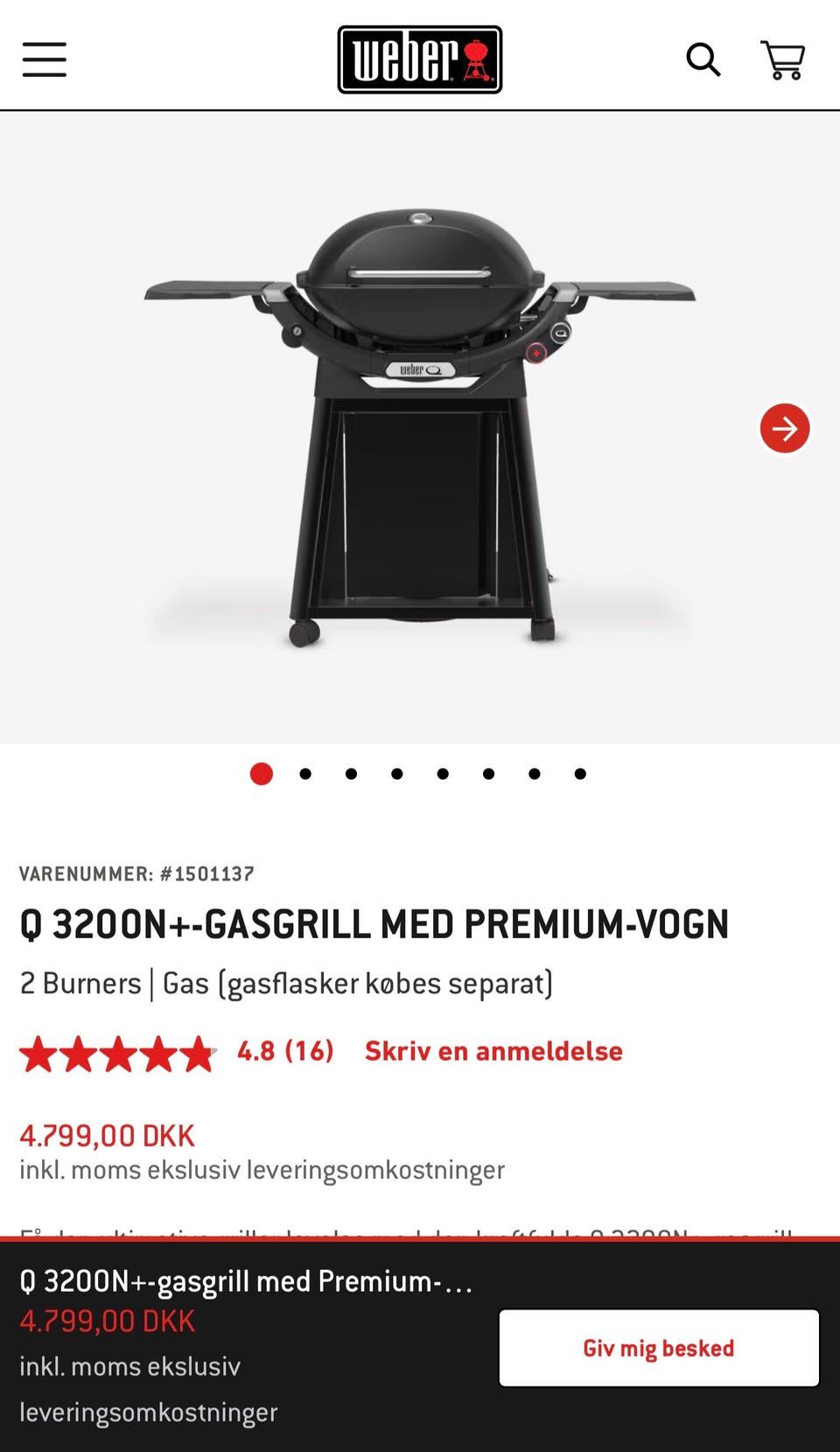Show next product image with red arrow
The width and height of the screenshot is (840, 1452).
pos(785,429)
